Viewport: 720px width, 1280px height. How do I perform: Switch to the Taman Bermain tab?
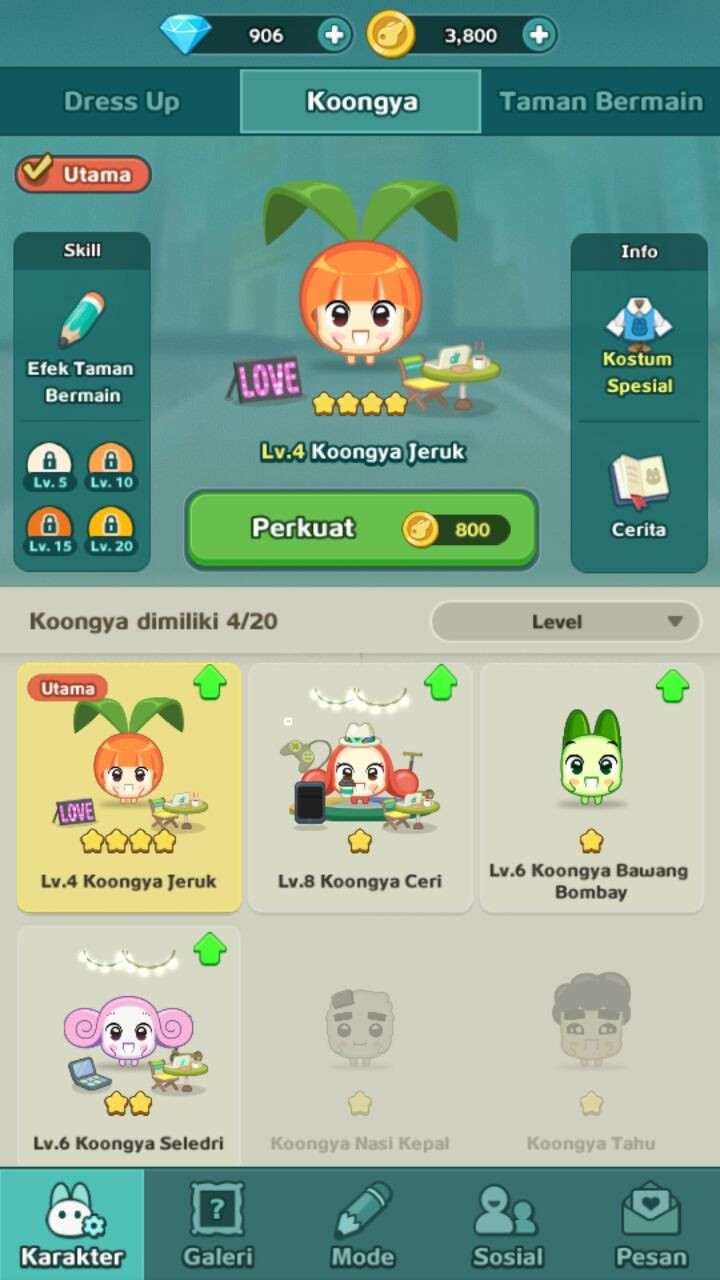point(600,101)
